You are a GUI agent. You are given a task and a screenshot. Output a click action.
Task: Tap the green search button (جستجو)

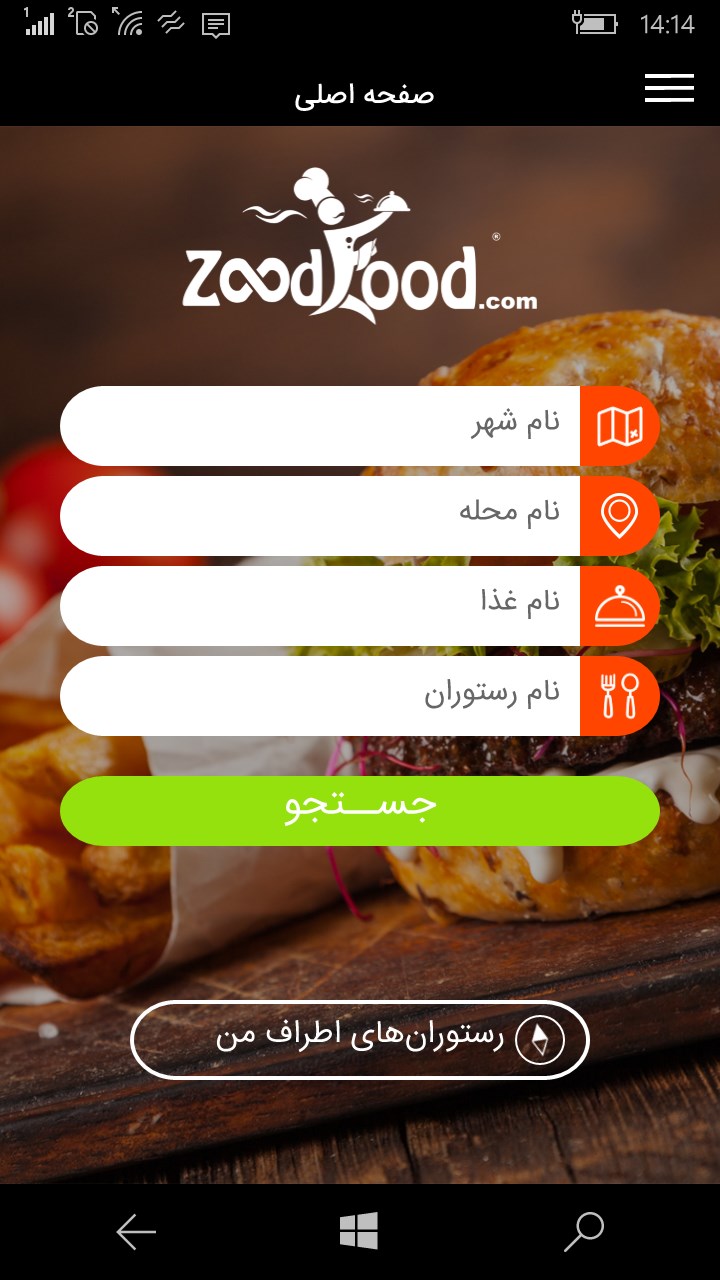tap(360, 810)
